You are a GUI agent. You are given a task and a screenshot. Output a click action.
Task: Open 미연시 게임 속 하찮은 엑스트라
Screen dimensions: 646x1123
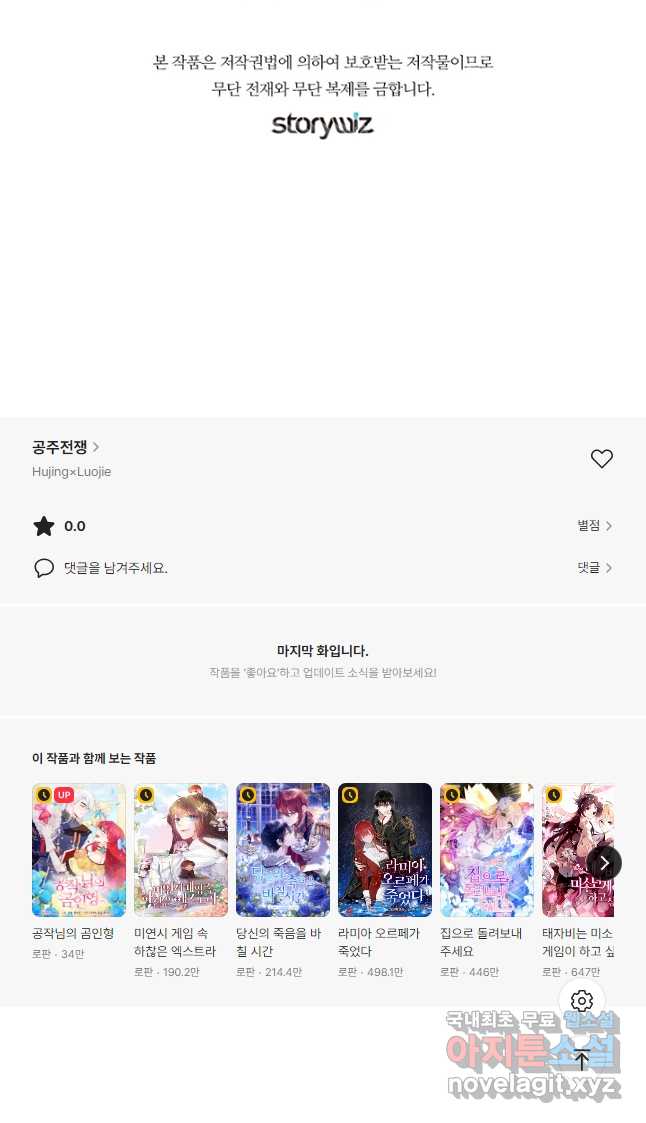181,850
